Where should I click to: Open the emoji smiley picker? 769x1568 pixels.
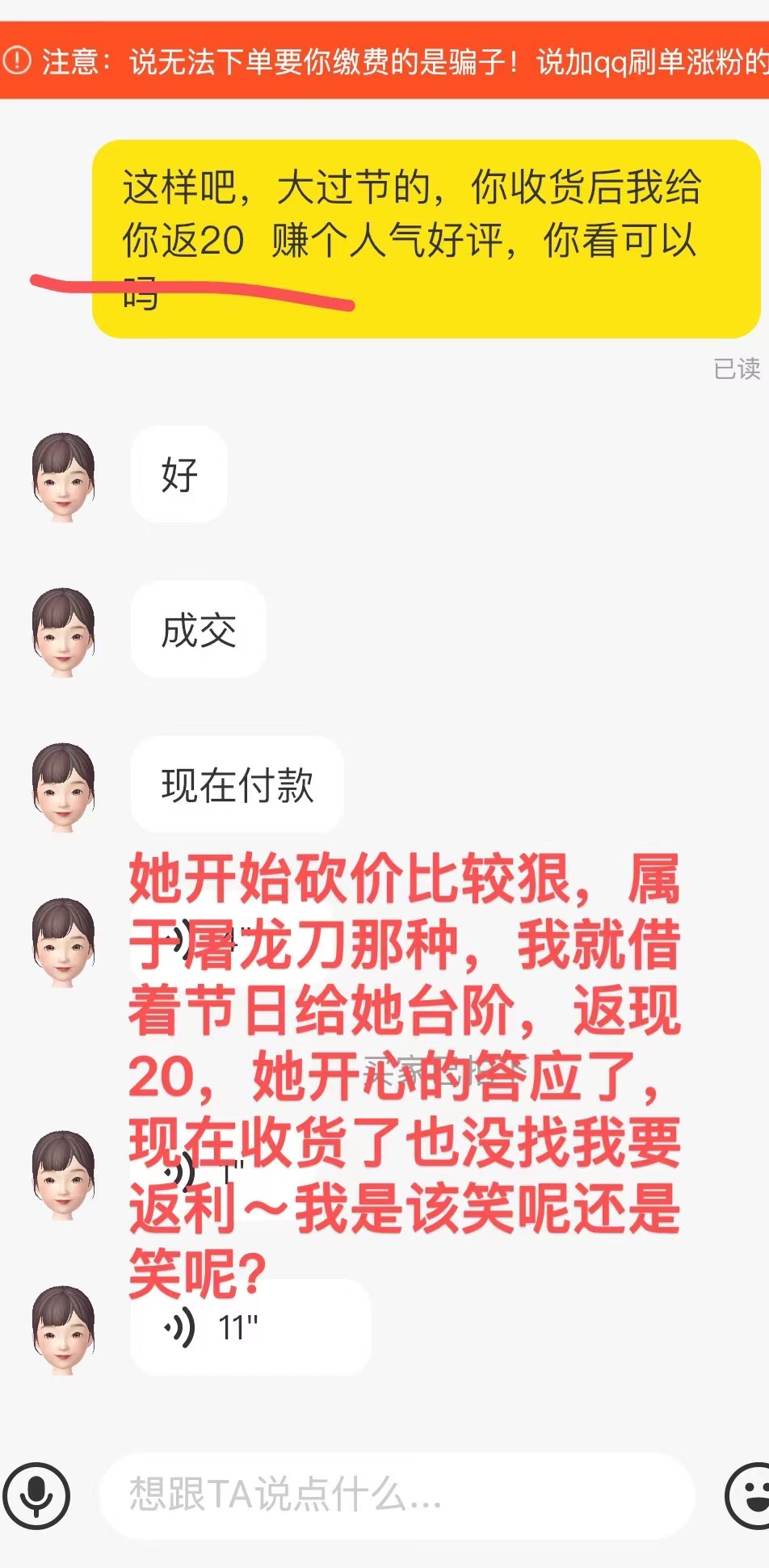tap(749, 1495)
